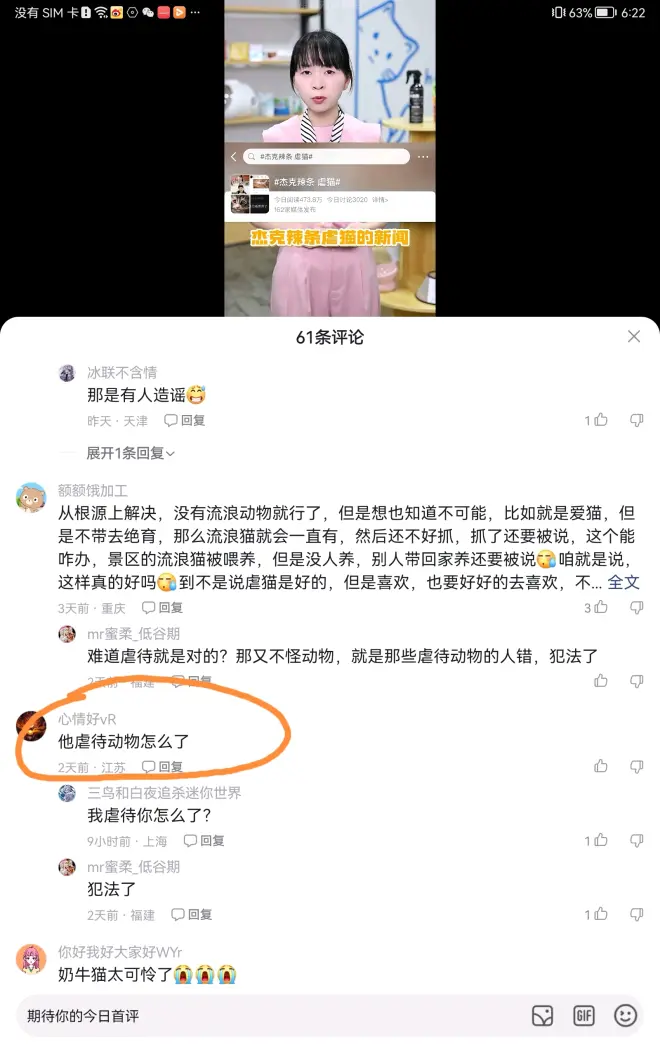The width and height of the screenshot is (660, 1056).
Task: Close the 61条评论 comments panel
Action: 633,337
